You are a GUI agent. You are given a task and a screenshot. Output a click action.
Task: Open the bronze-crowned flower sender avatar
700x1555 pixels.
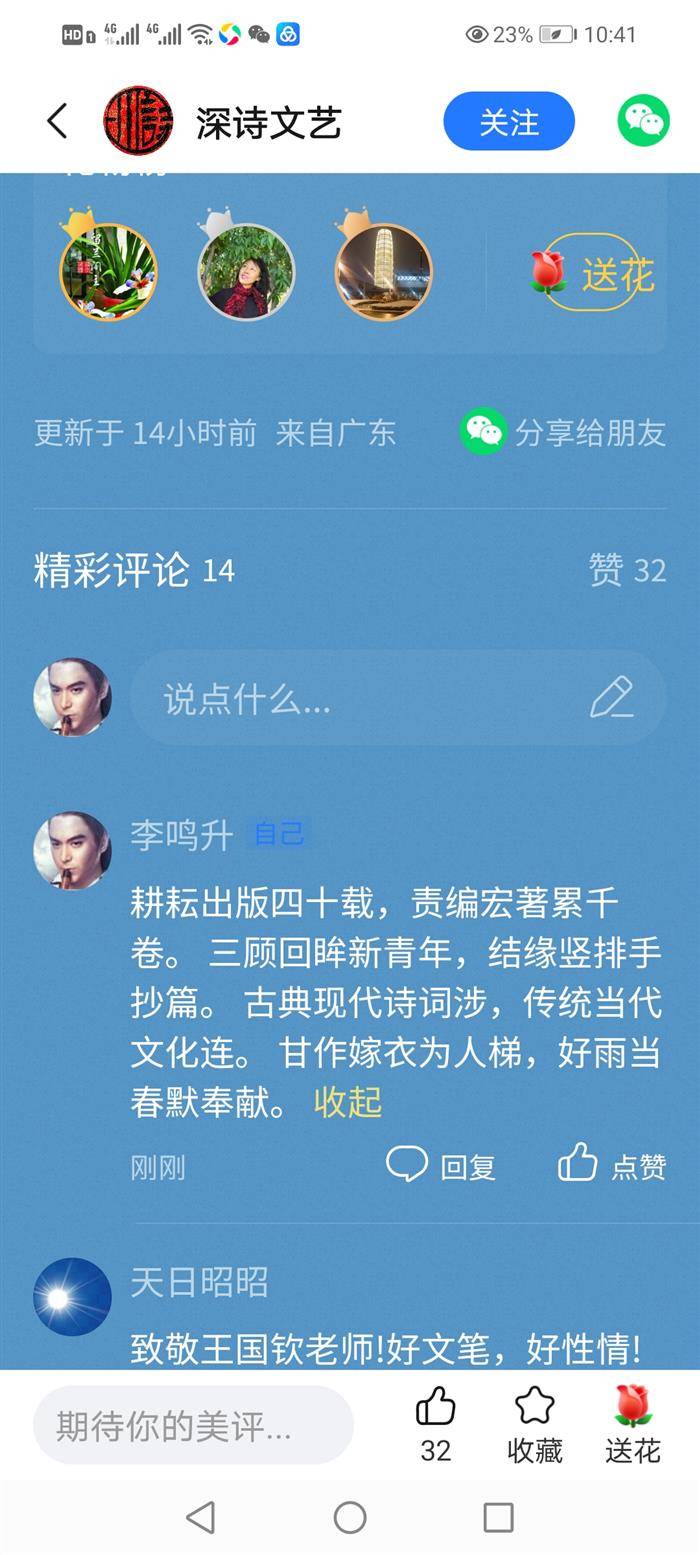(x=383, y=271)
